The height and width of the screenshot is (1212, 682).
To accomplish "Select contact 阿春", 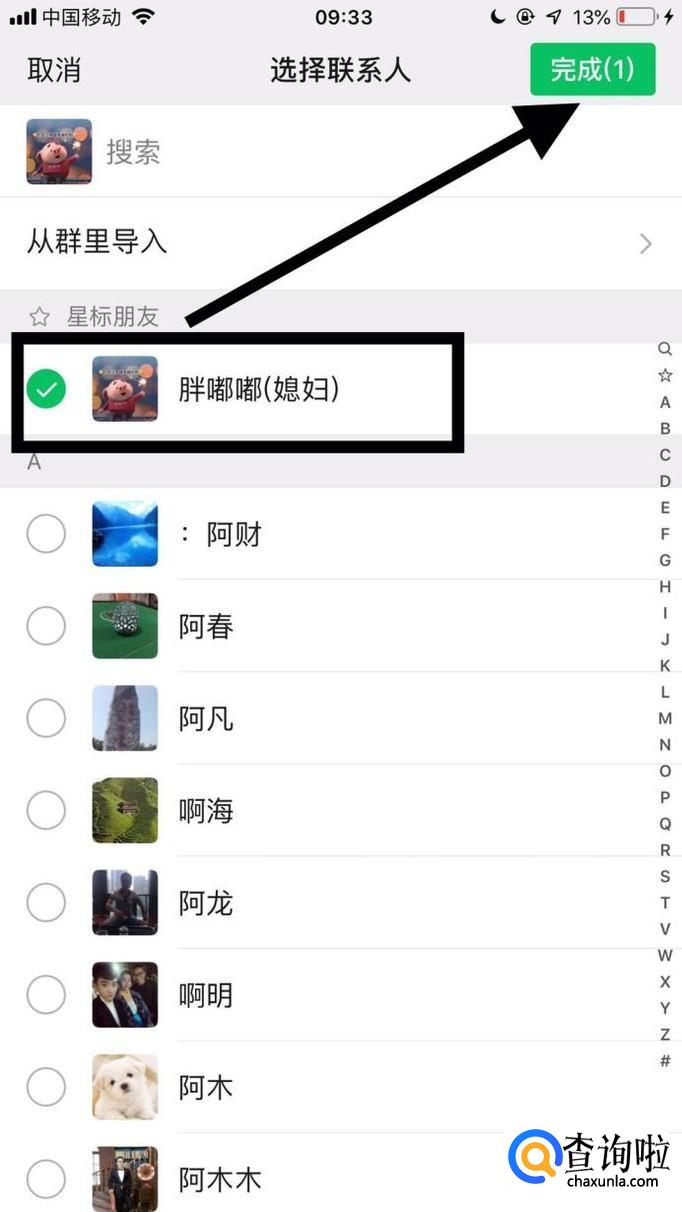I will 46,627.
